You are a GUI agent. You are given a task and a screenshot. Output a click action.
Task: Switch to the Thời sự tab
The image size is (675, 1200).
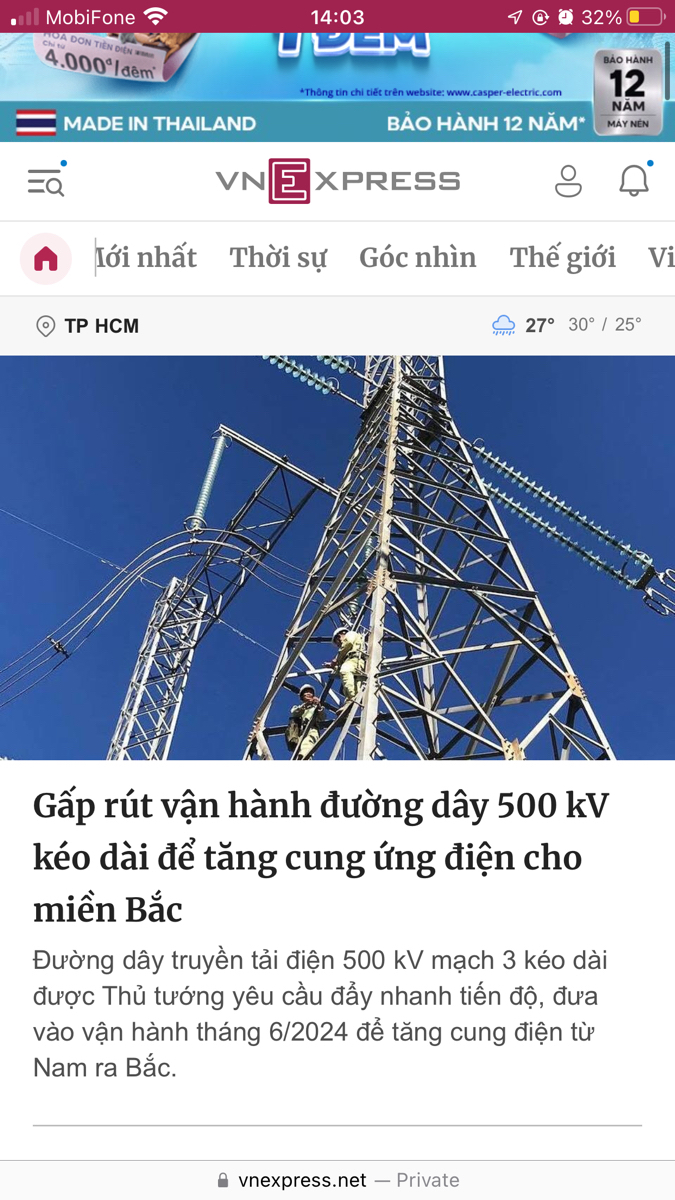point(278,258)
